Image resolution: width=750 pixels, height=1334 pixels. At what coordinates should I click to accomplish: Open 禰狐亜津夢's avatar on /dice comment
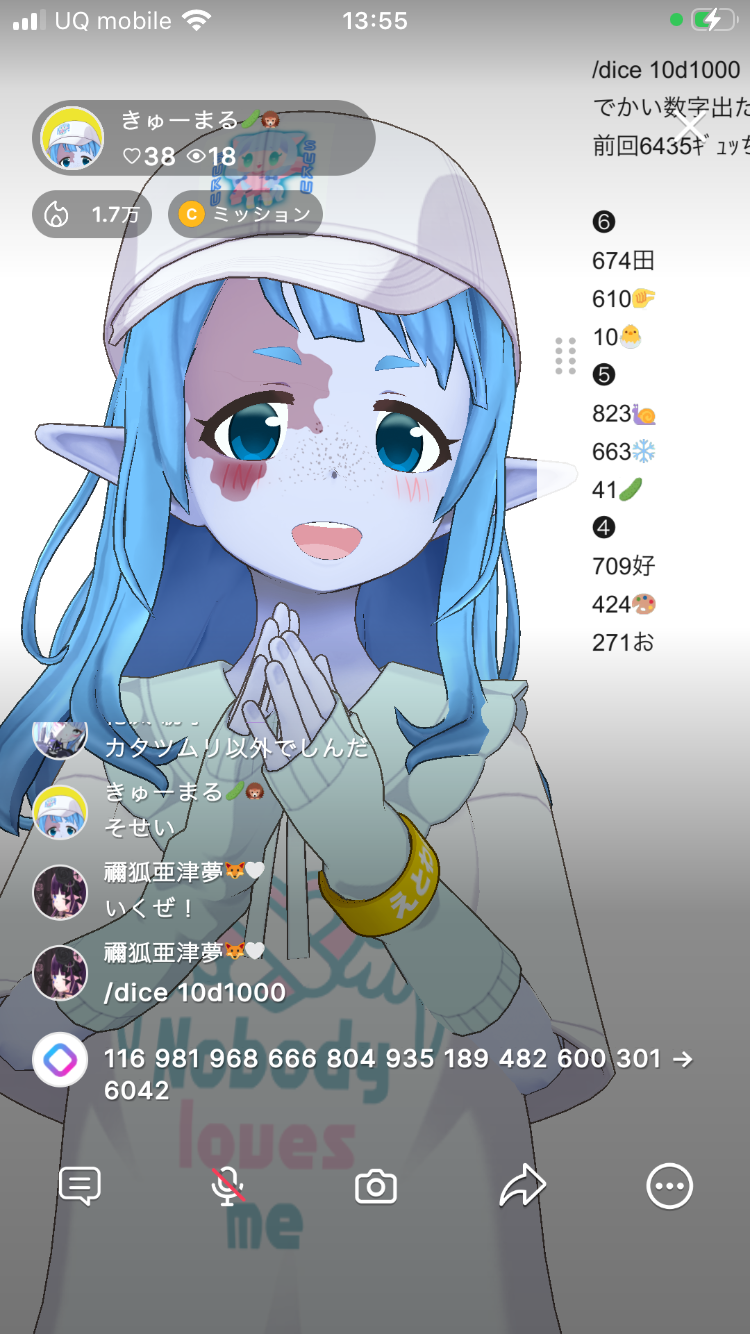click(x=60, y=973)
